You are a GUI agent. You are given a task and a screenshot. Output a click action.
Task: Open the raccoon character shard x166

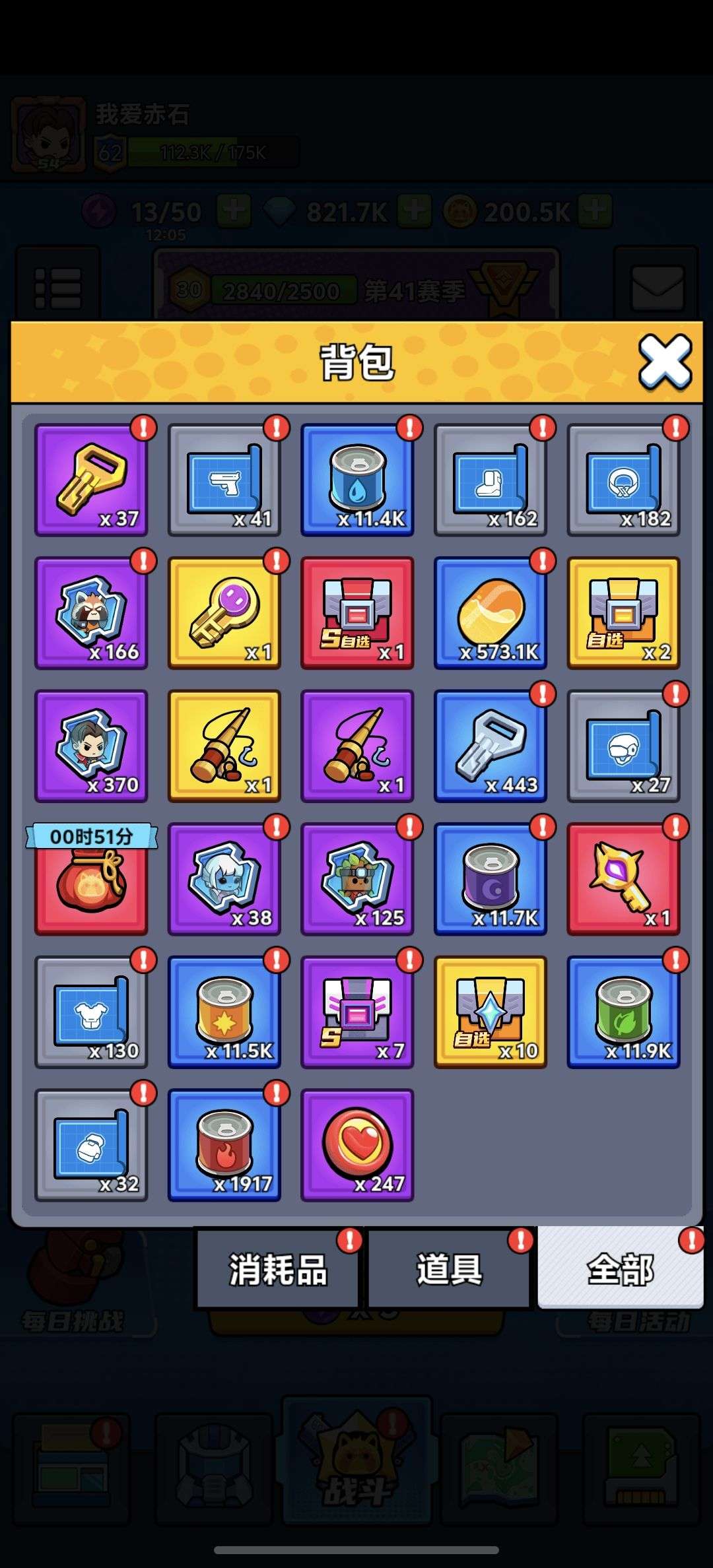click(91, 613)
